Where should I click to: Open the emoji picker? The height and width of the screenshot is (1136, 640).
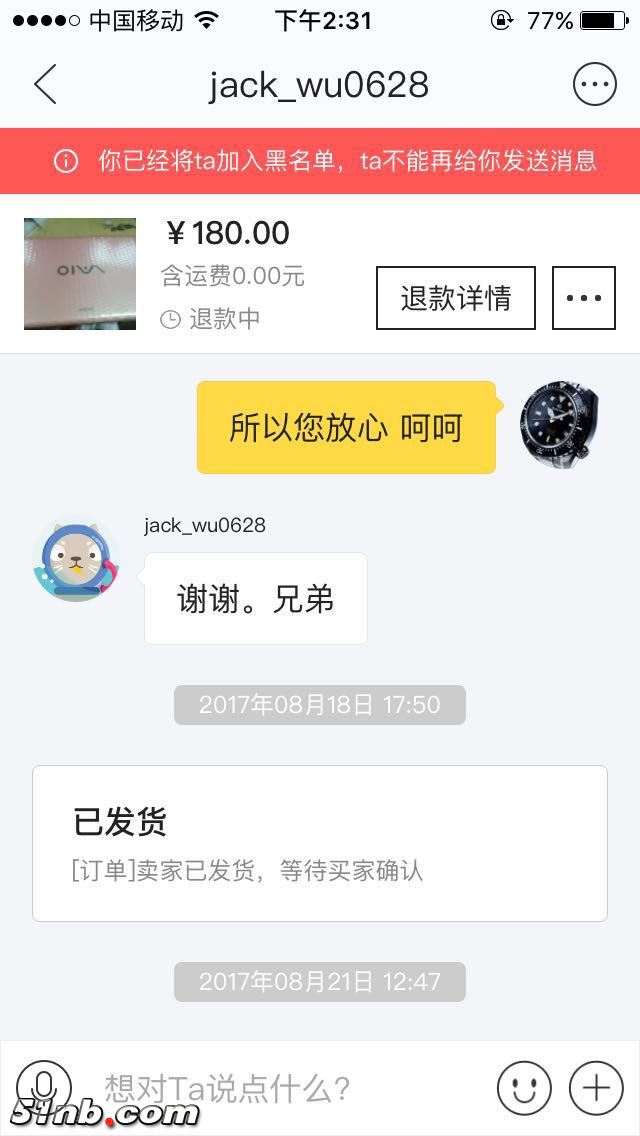(524, 1087)
